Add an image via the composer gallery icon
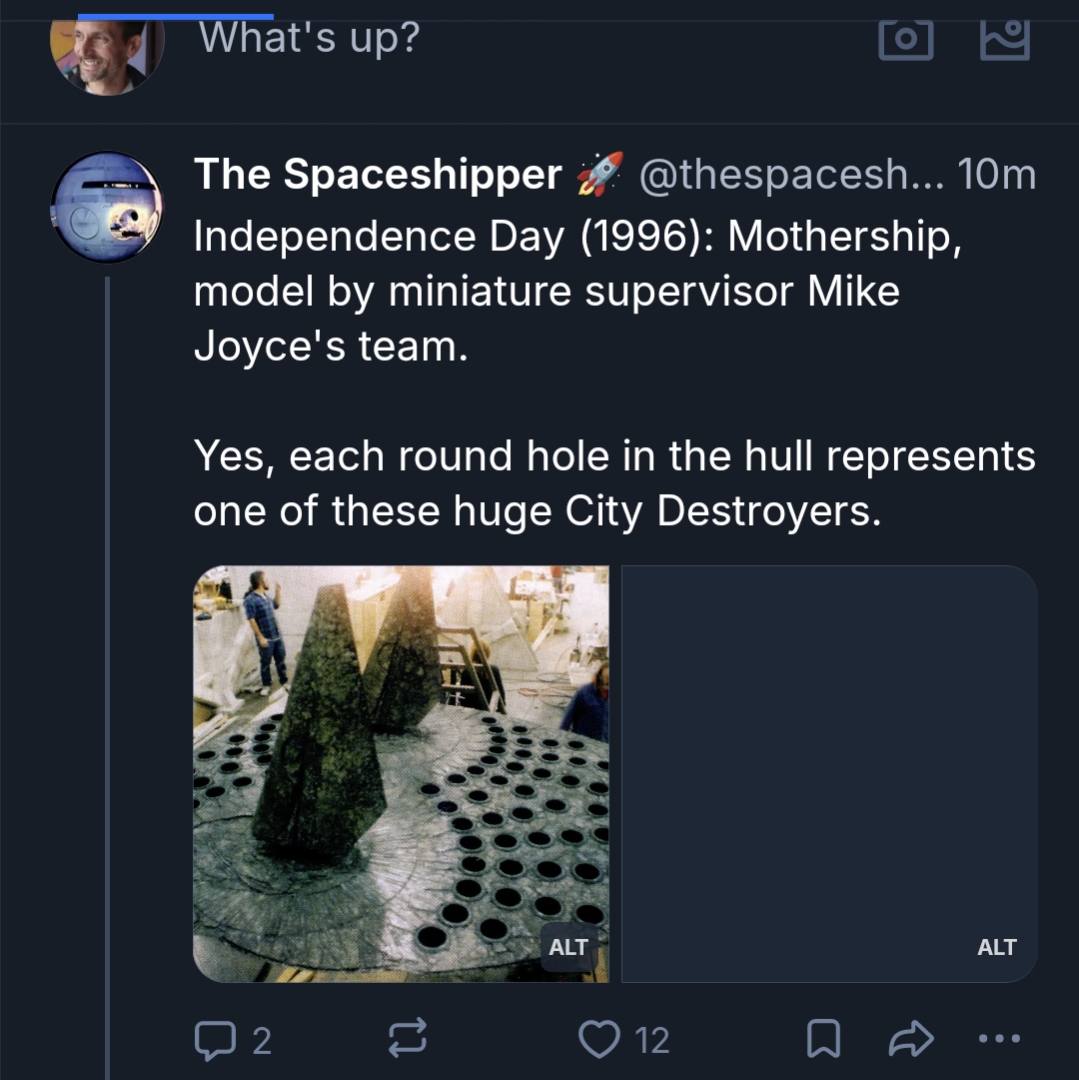Image resolution: width=1079 pixels, height=1080 pixels. (x=1004, y=38)
